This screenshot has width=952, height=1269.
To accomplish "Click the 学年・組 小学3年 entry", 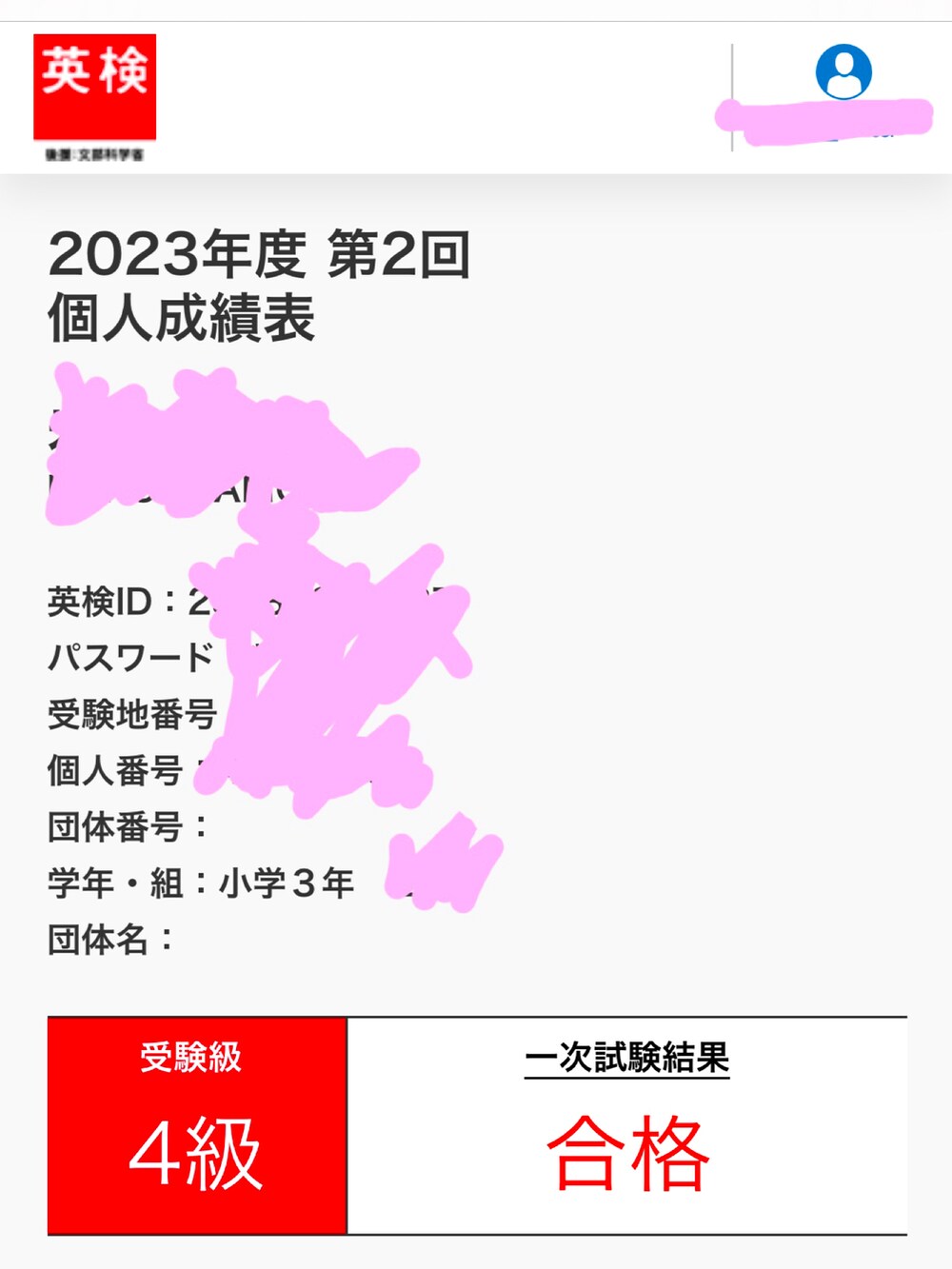I will click(x=200, y=883).
